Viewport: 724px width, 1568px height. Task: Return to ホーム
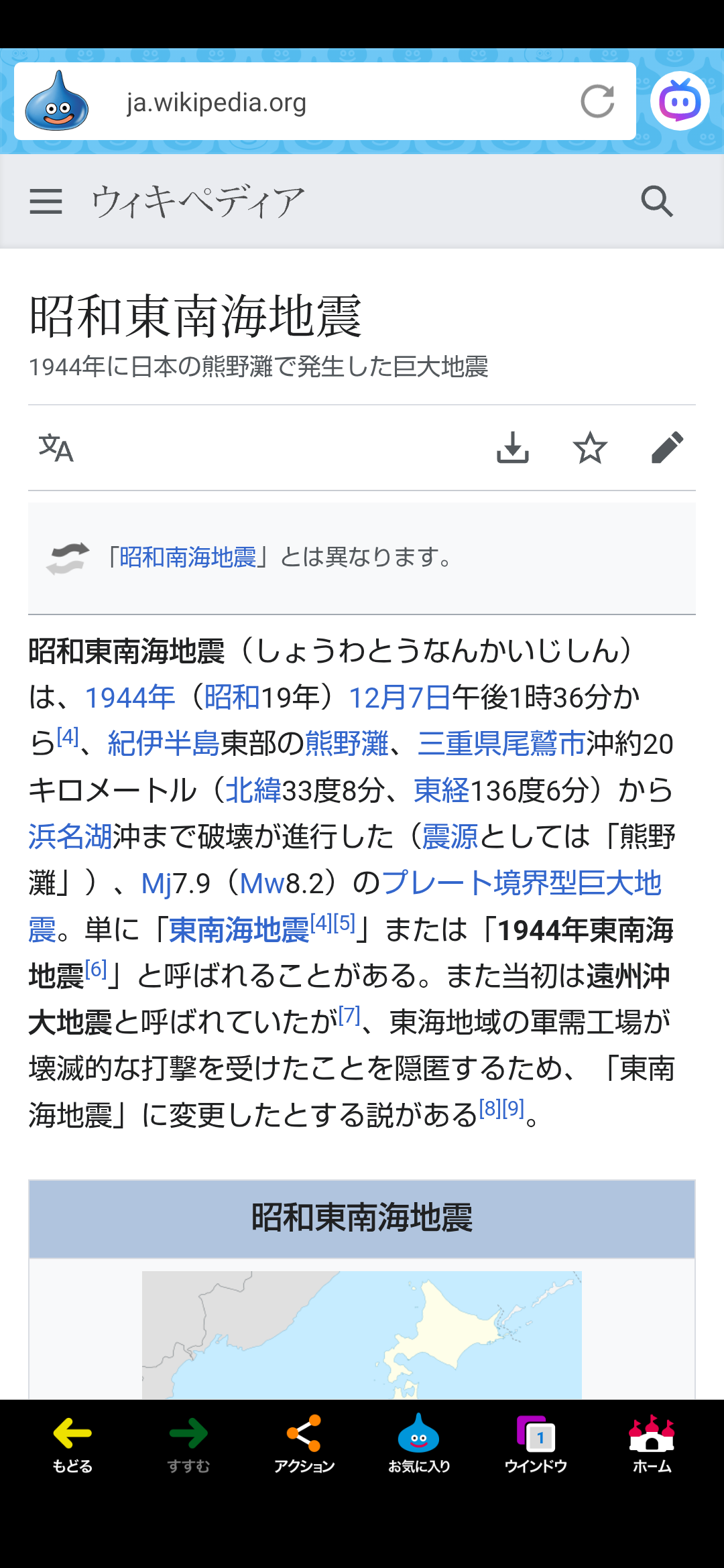652,1444
